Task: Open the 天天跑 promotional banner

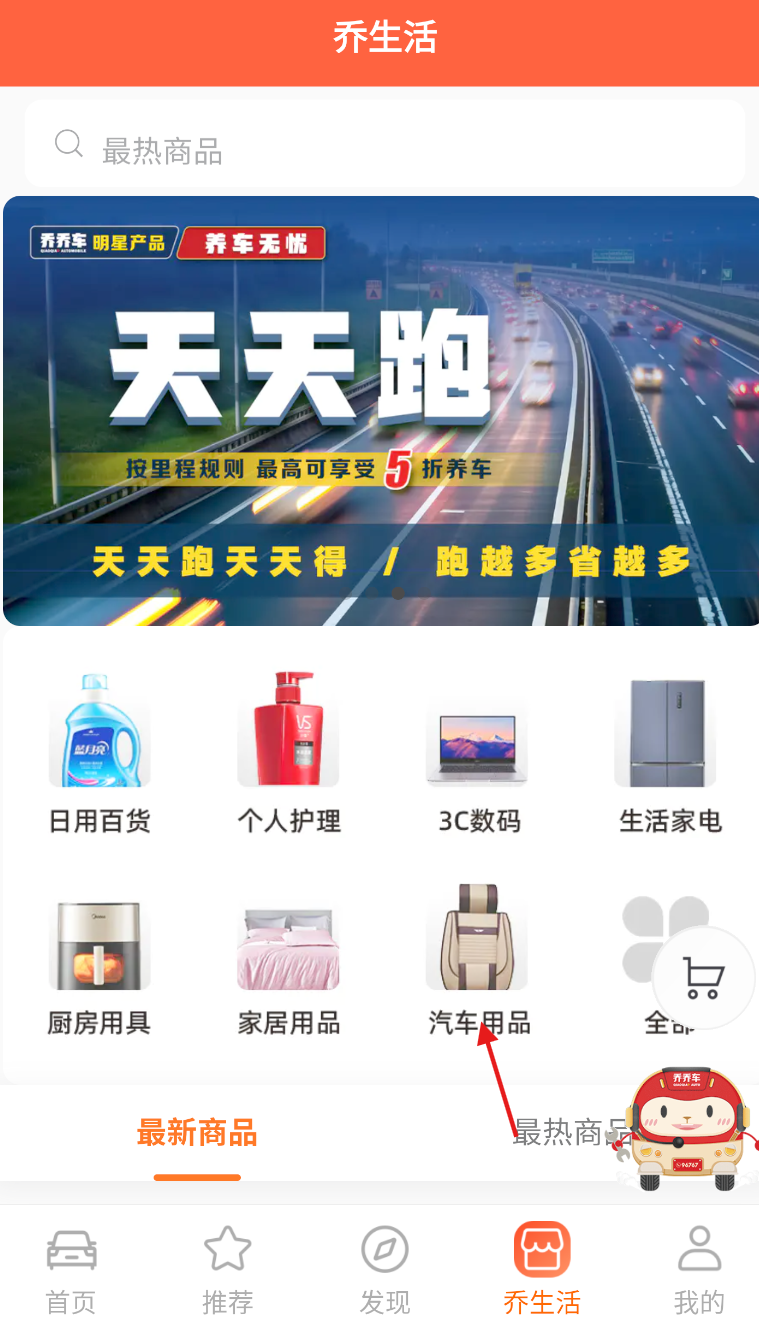Action: (380, 410)
